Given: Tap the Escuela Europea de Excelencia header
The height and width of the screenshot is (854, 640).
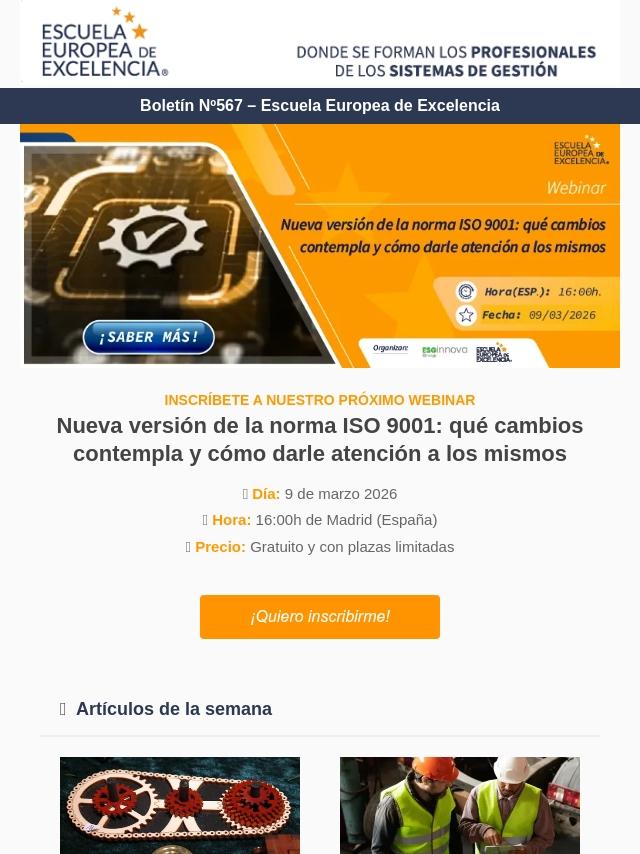Looking at the screenshot, I should (320, 44).
